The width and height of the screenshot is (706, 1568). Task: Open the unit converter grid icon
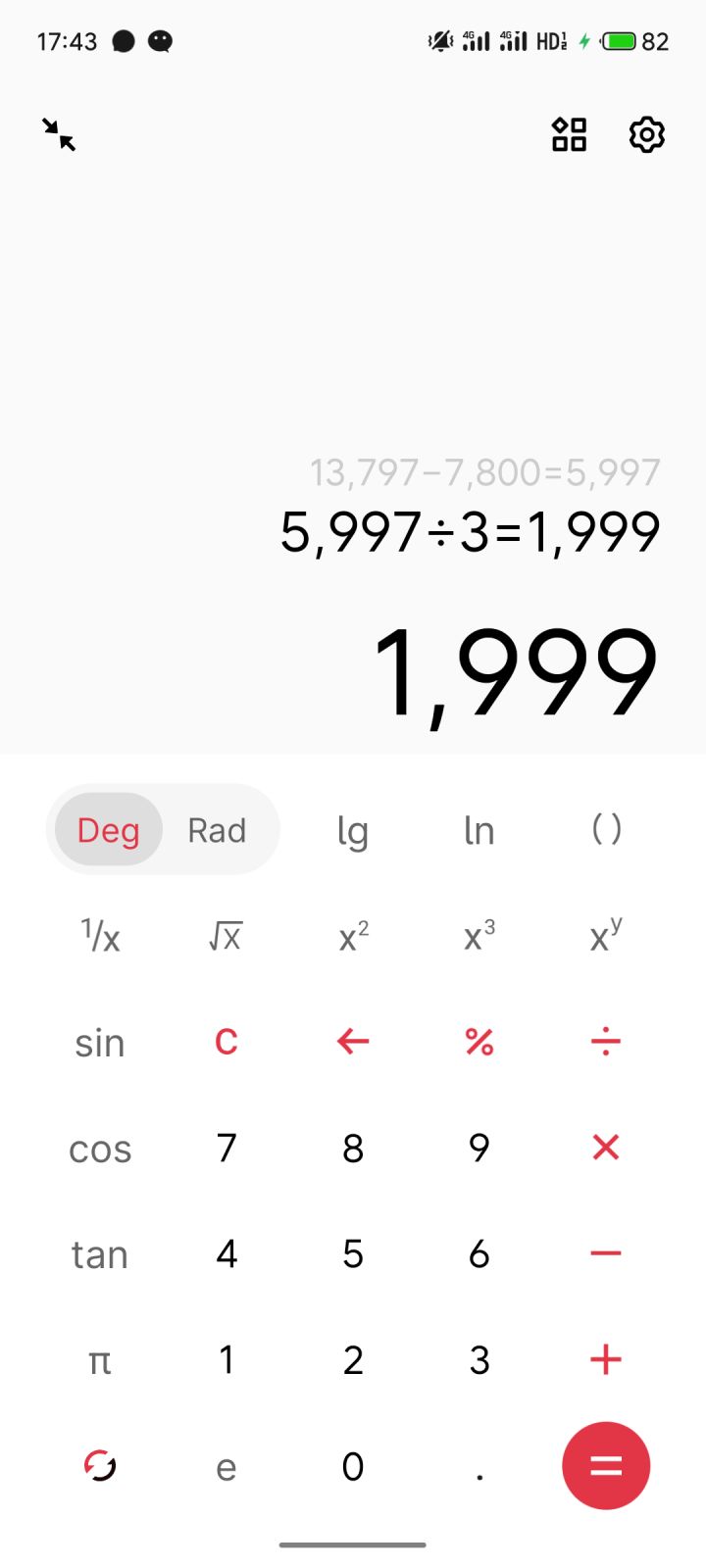click(x=569, y=135)
